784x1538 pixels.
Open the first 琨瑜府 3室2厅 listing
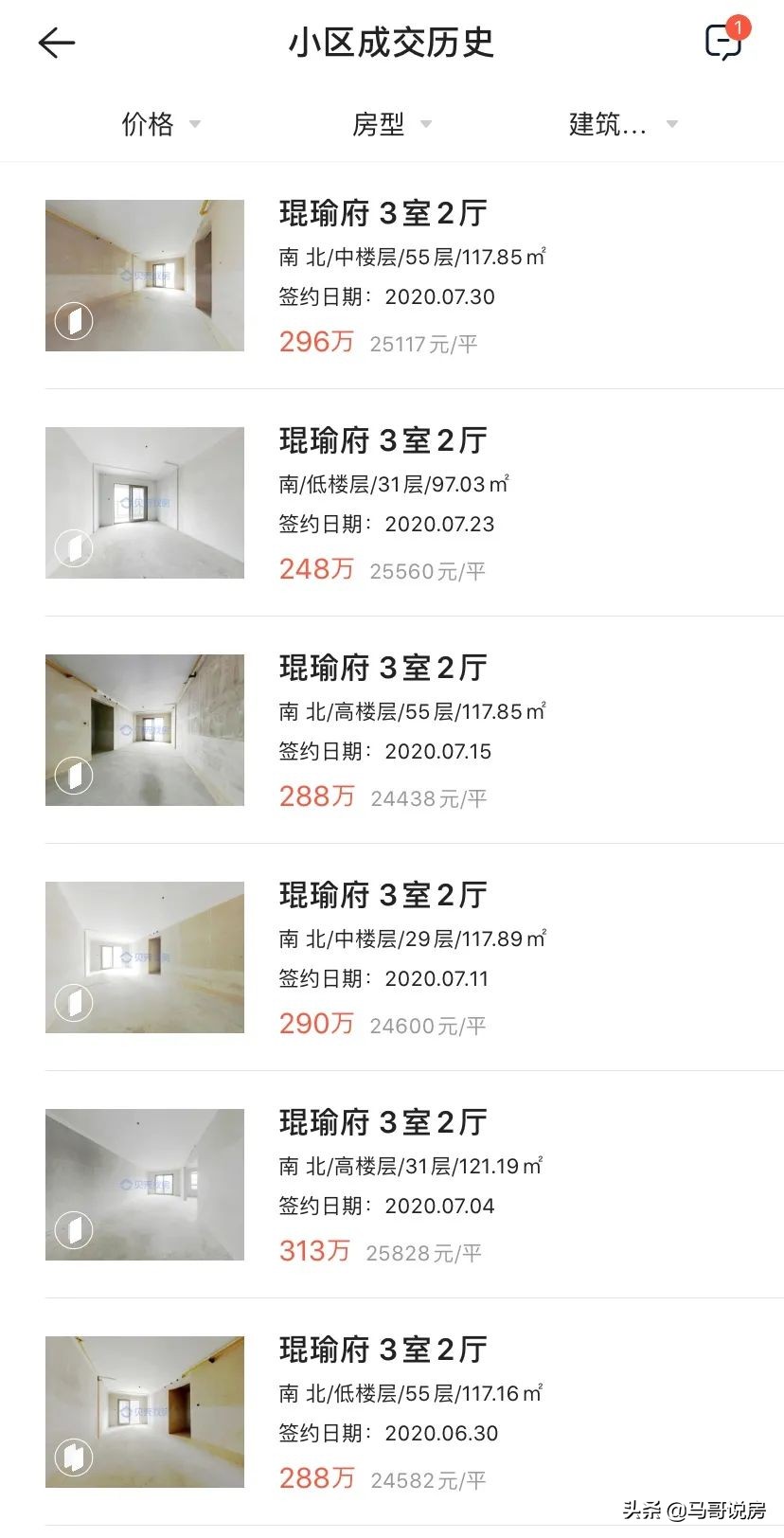point(383,215)
